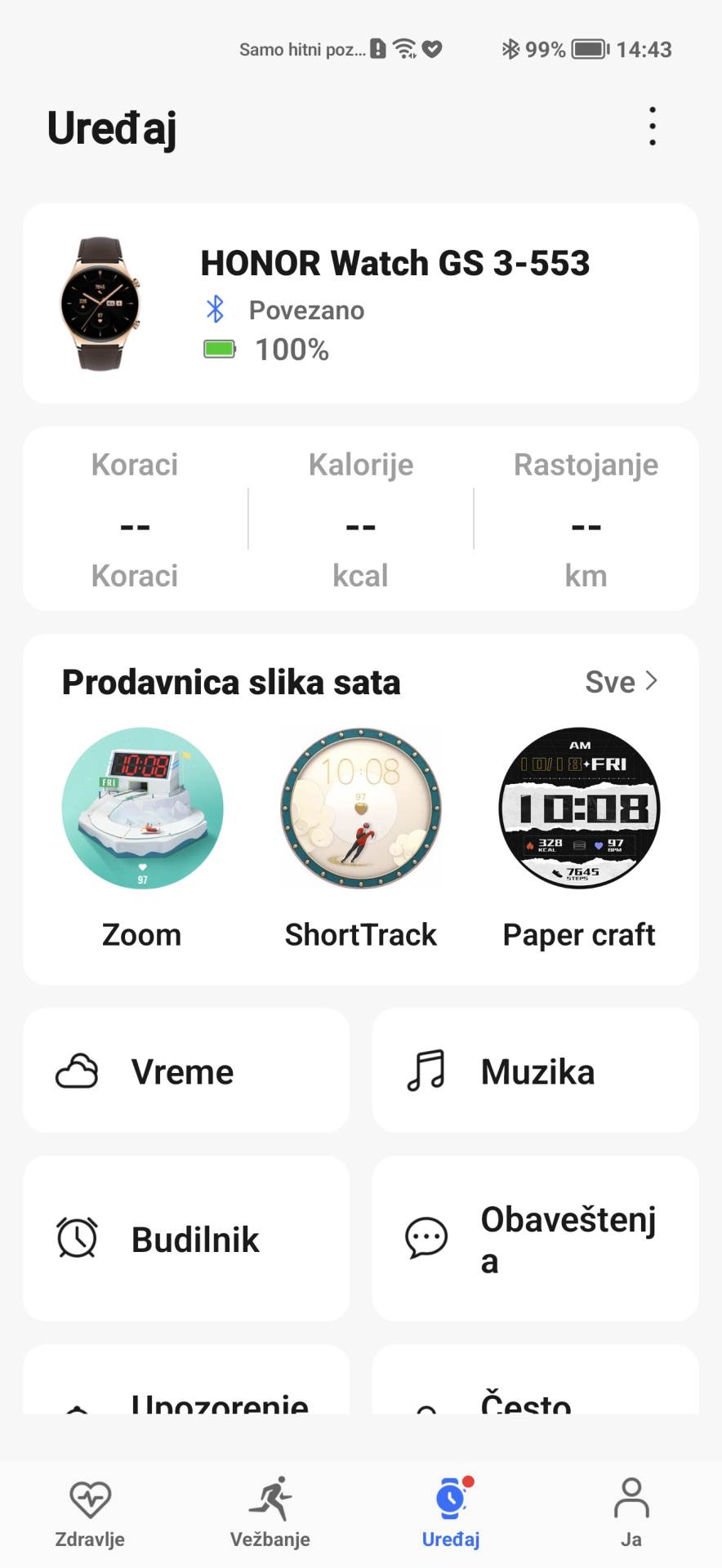Select the Paper craft watch face
This screenshot has height=1568, width=722.
[578, 808]
